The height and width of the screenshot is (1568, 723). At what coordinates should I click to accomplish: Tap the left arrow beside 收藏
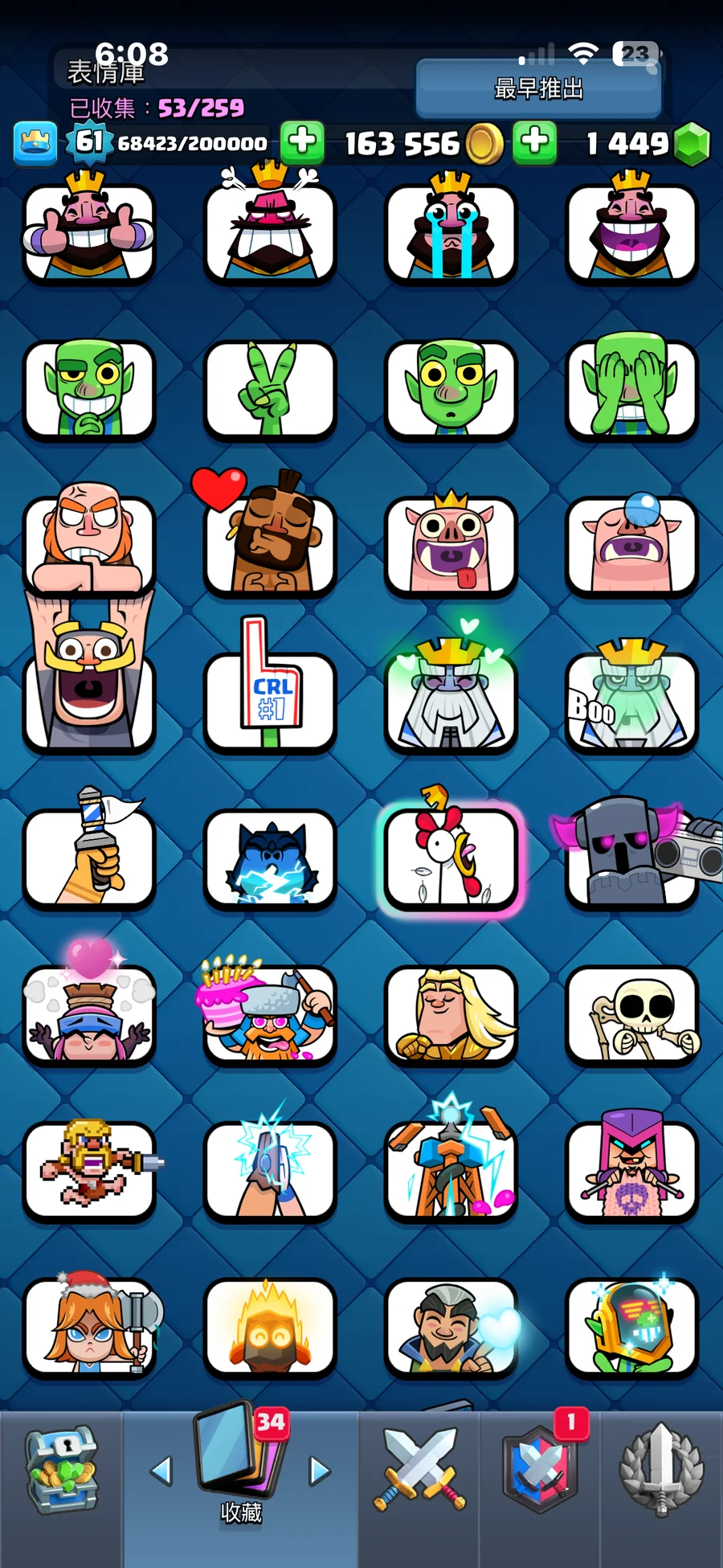161,1471
